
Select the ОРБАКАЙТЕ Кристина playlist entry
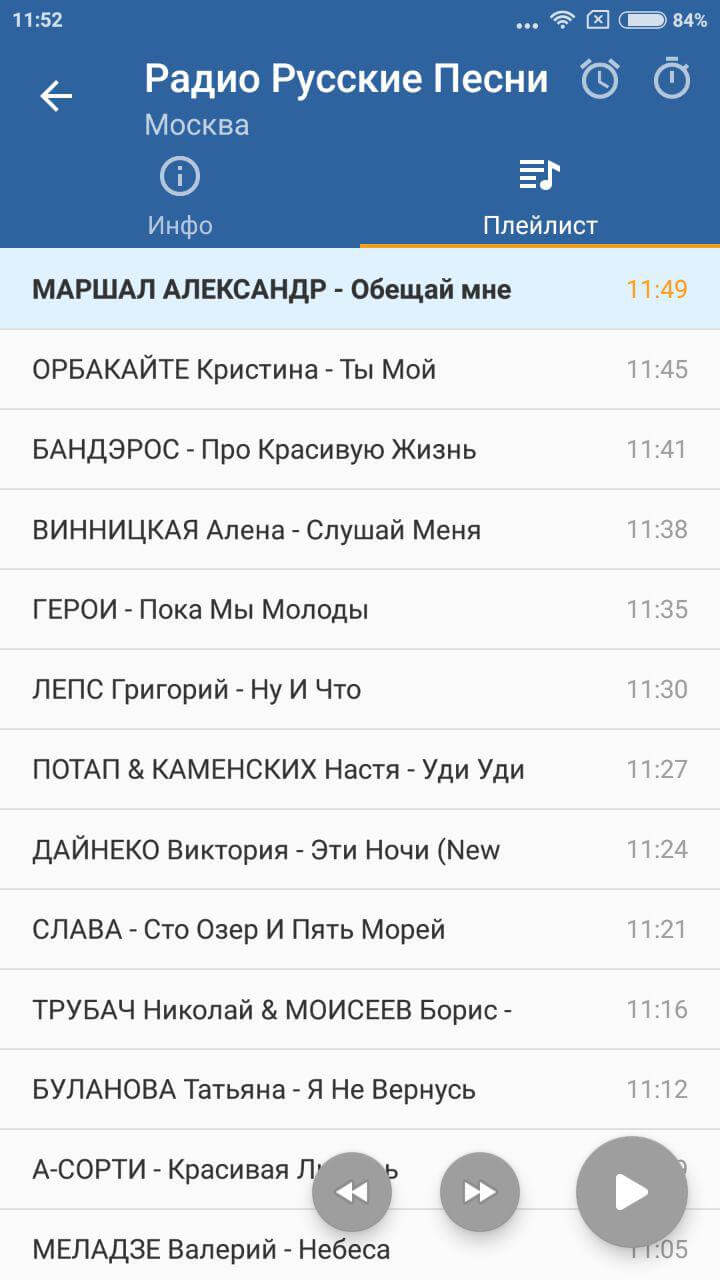pyautogui.click(x=300, y=369)
